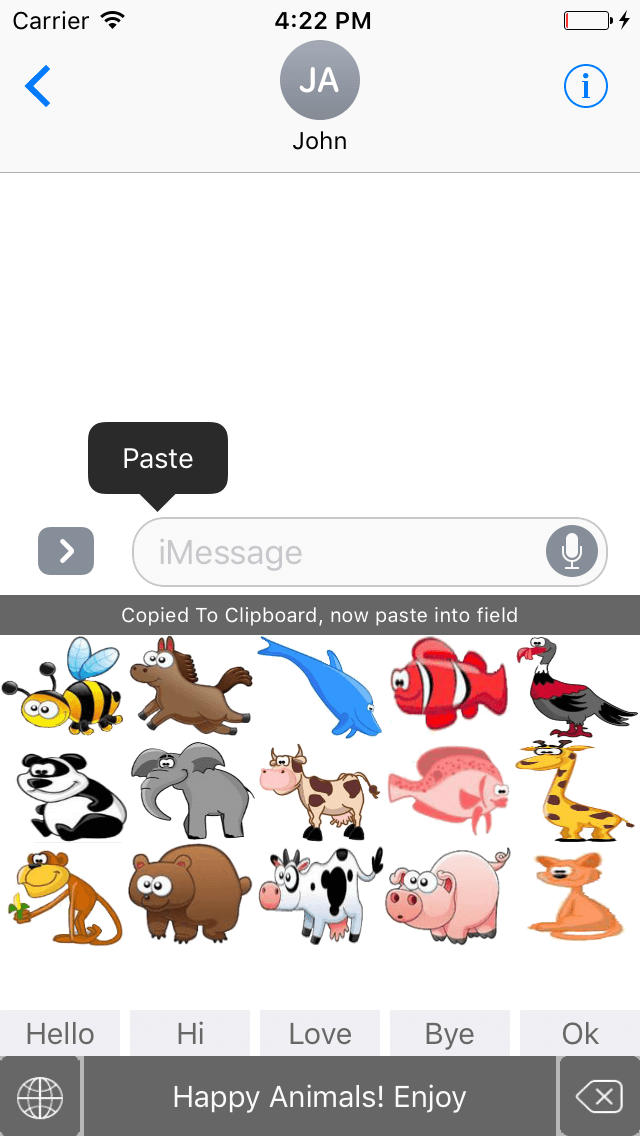Switch keyboards with the globe key
Image resolution: width=640 pixels, height=1136 pixels.
[40, 1098]
